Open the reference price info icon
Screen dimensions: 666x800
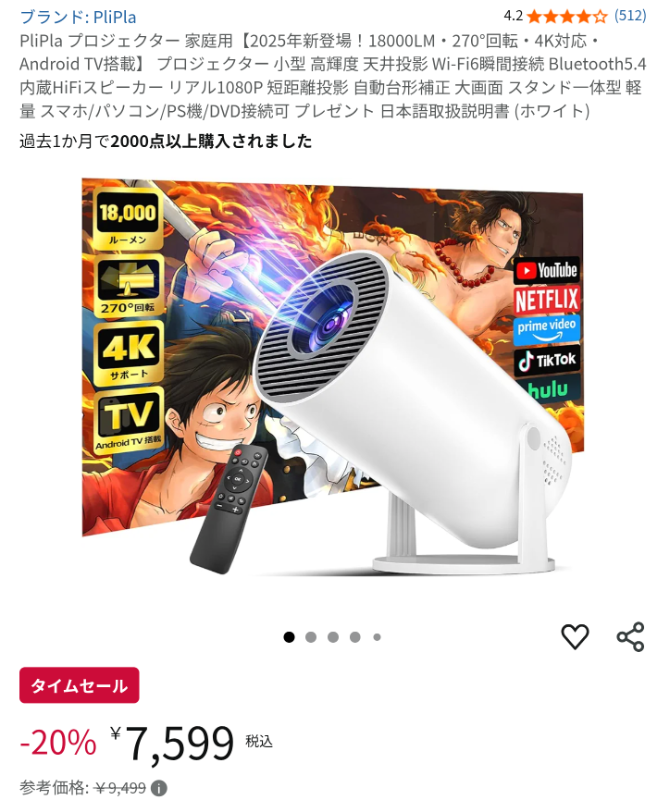coord(159,788)
